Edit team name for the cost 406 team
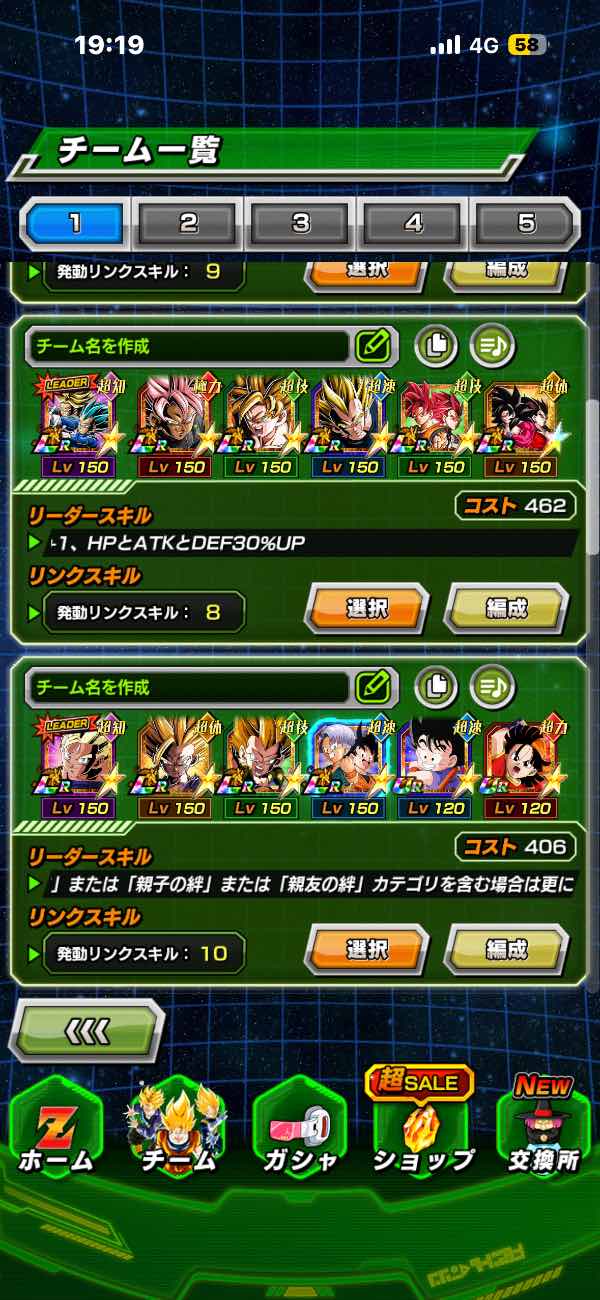Viewport: 600px width, 1300px height. point(372,687)
